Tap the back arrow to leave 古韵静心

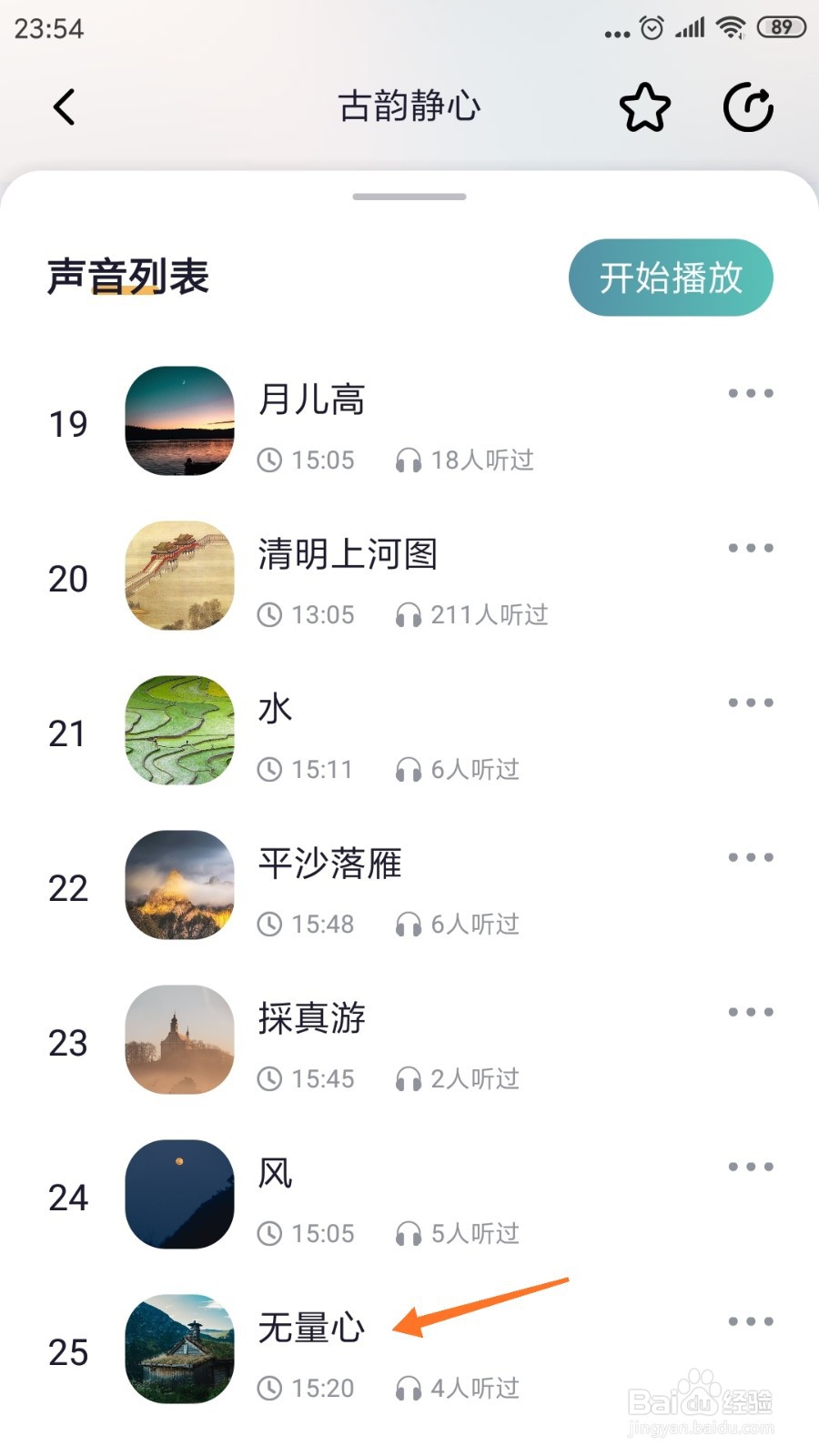pyautogui.click(x=64, y=106)
